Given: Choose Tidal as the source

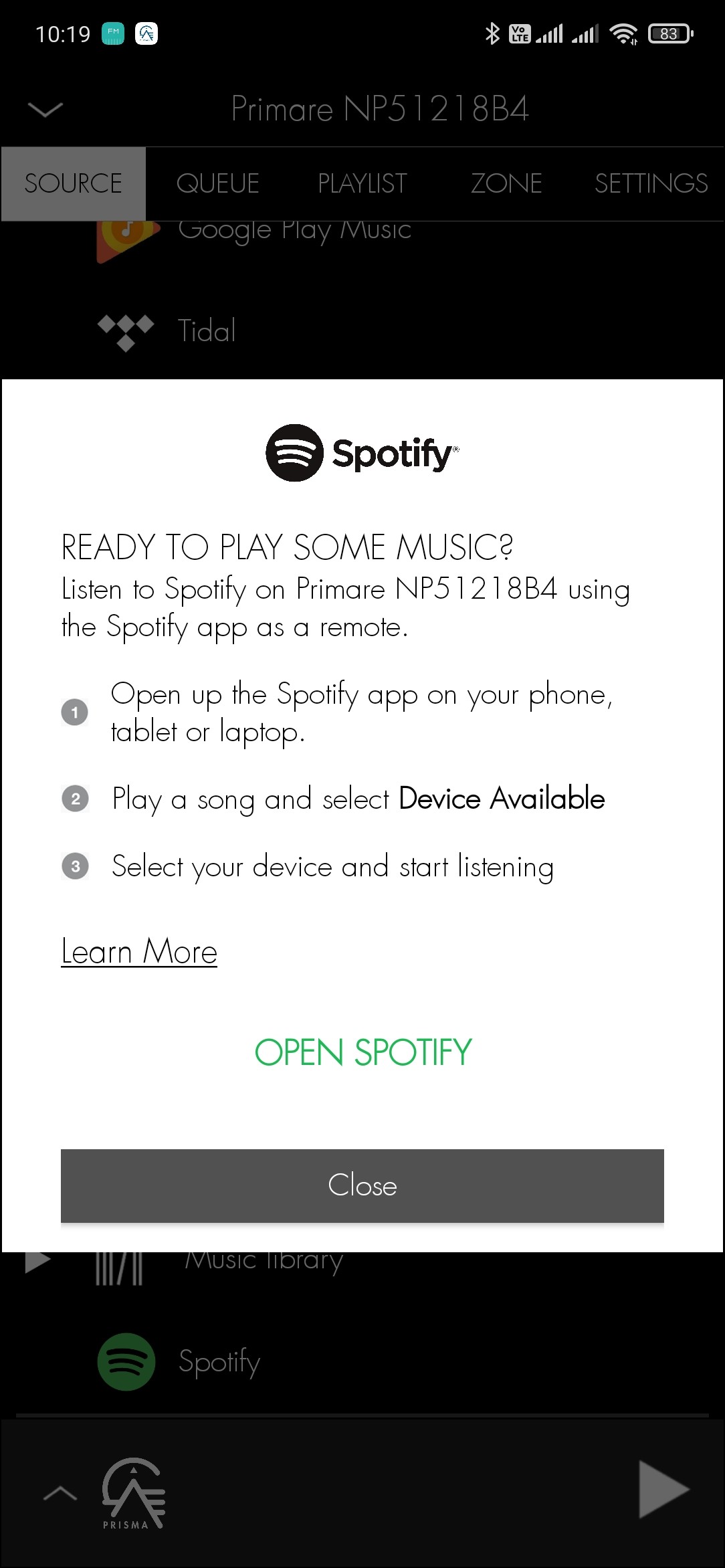Looking at the screenshot, I should coord(206,330).
